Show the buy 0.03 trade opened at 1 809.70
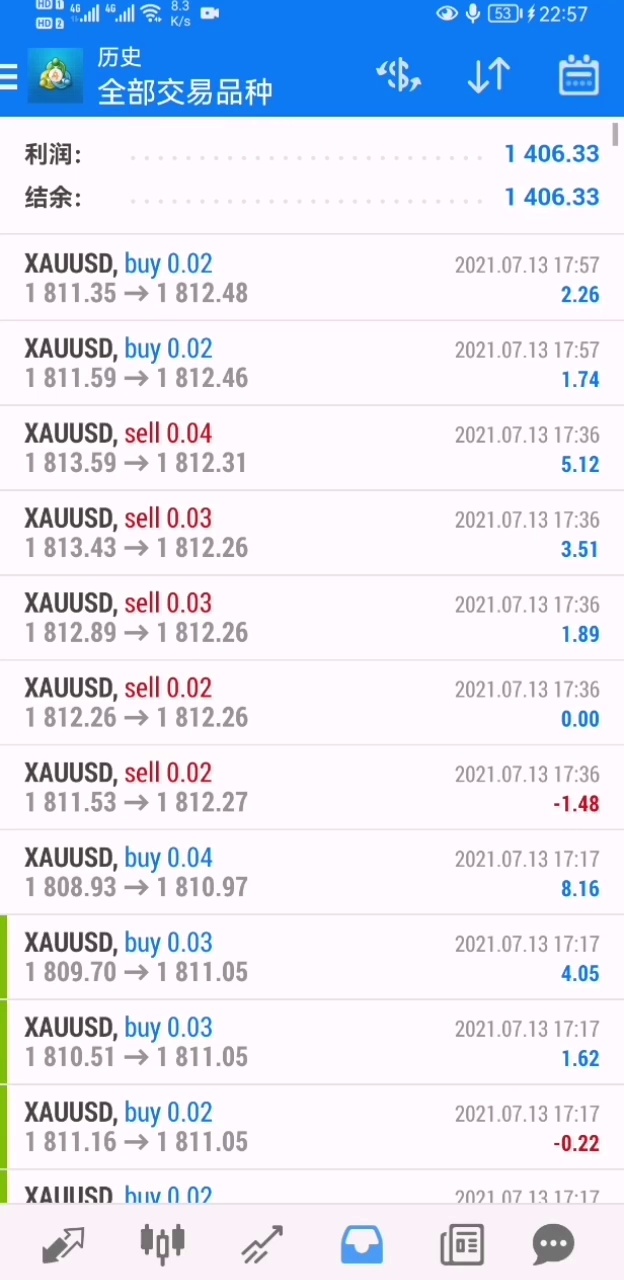This screenshot has width=624, height=1280. point(312,958)
